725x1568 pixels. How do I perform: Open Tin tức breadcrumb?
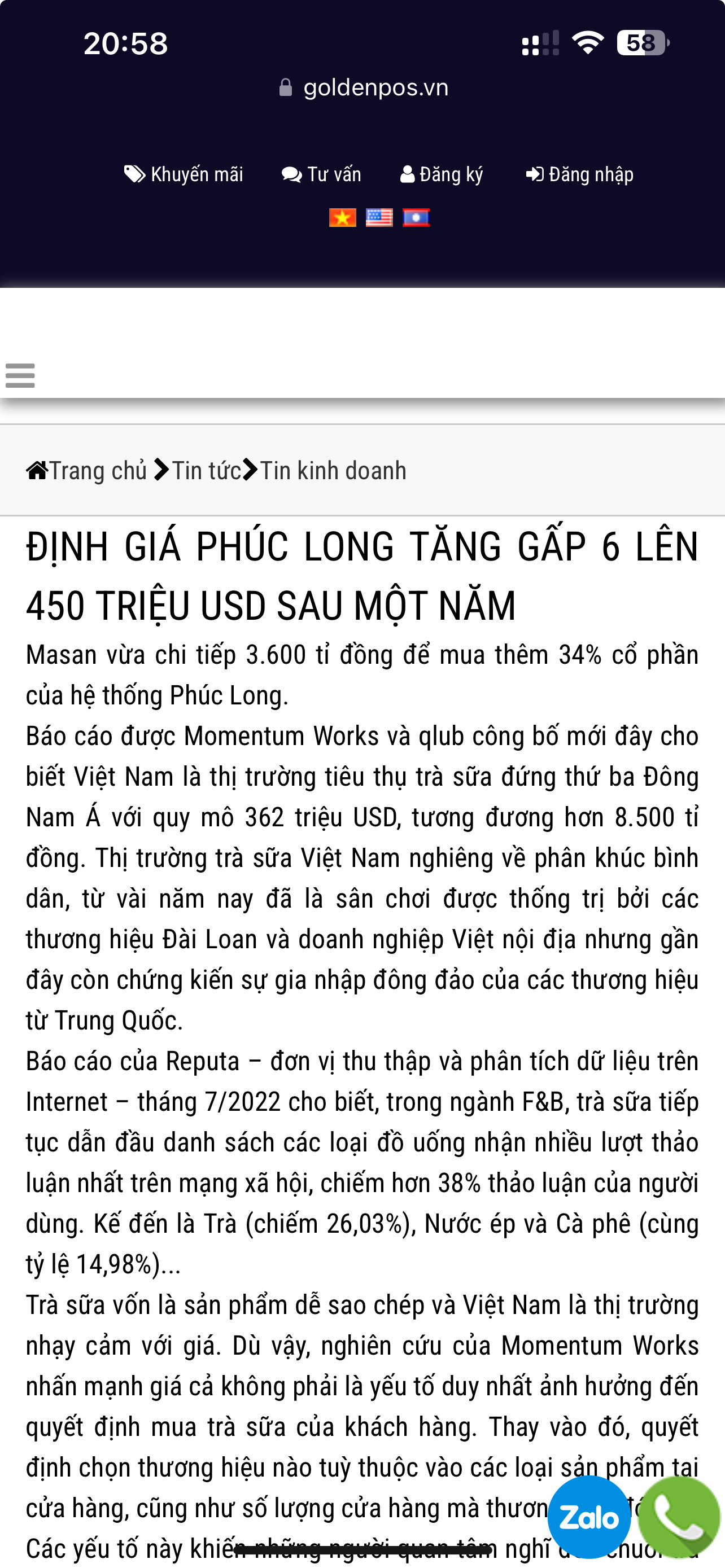click(206, 471)
